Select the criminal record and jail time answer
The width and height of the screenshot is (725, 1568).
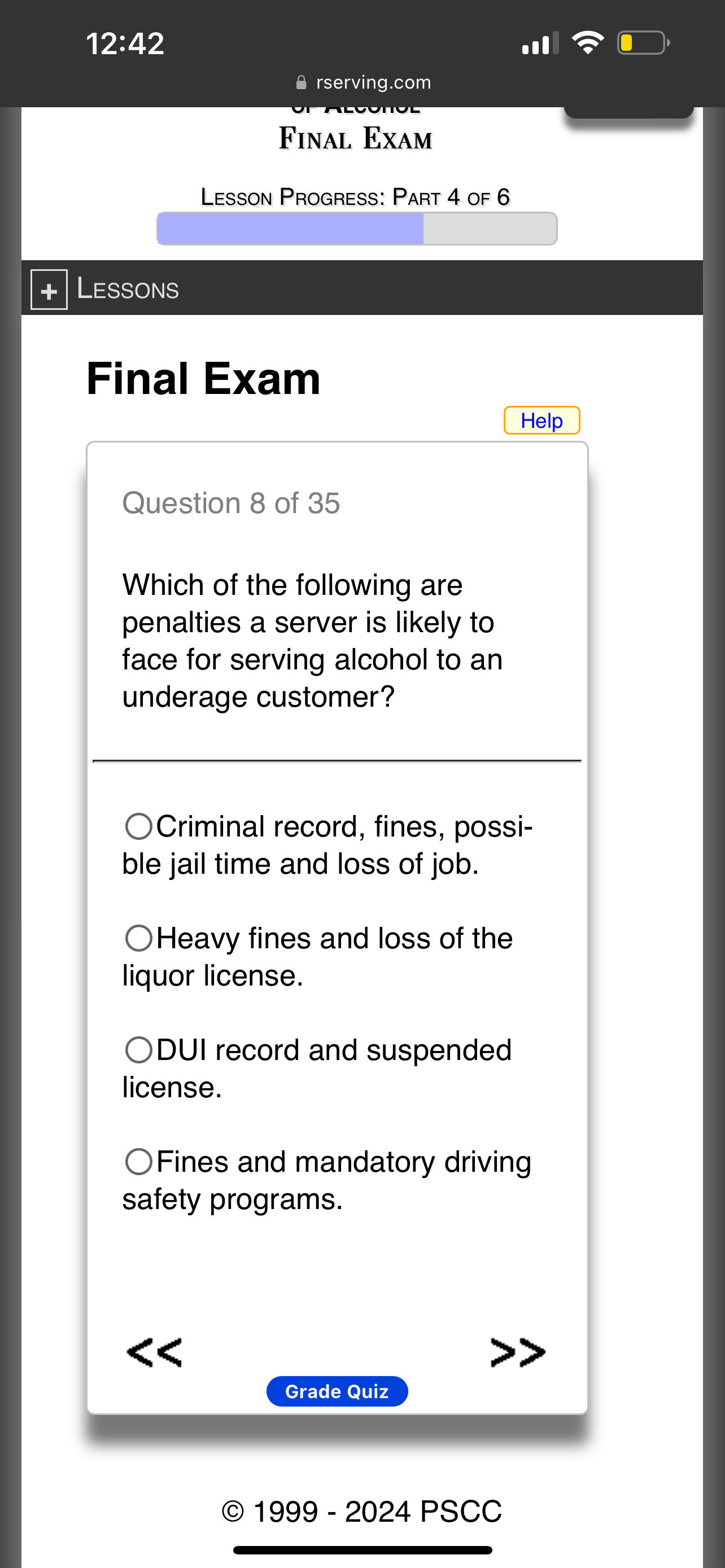[139, 826]
